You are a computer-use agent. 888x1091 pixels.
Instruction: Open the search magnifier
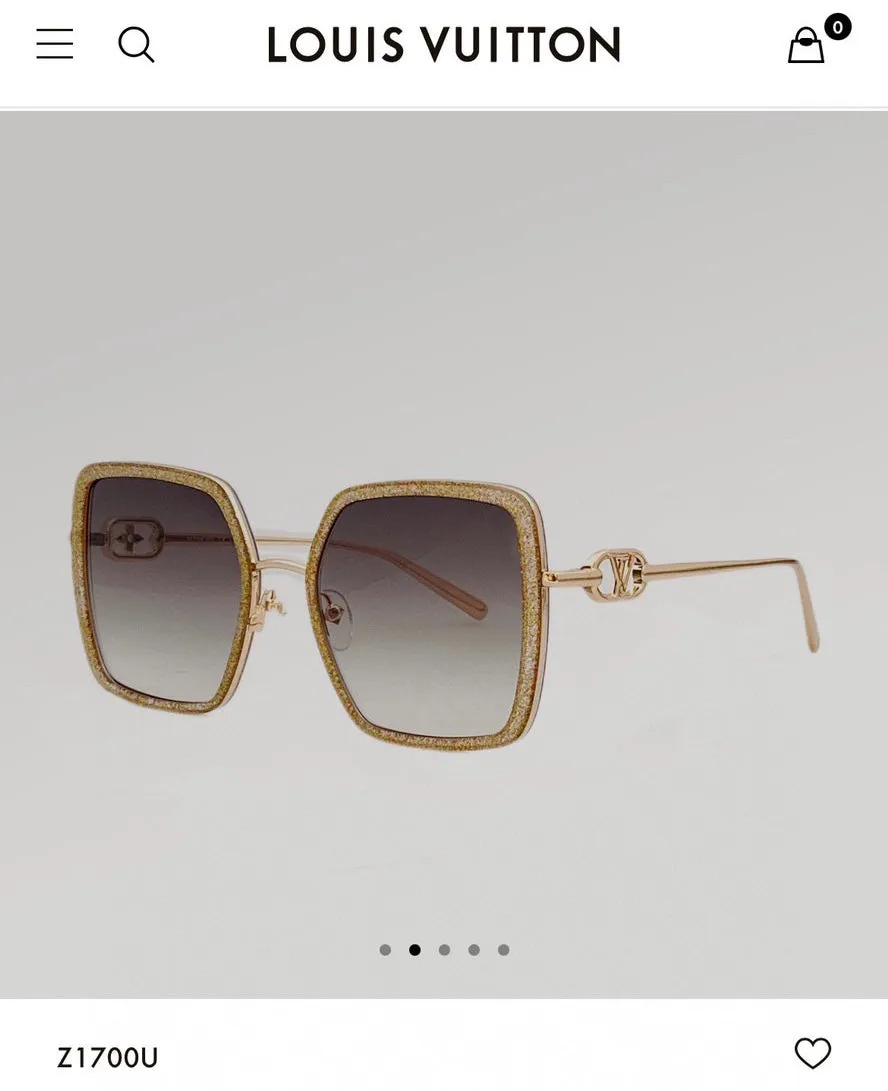pos(136,44)
